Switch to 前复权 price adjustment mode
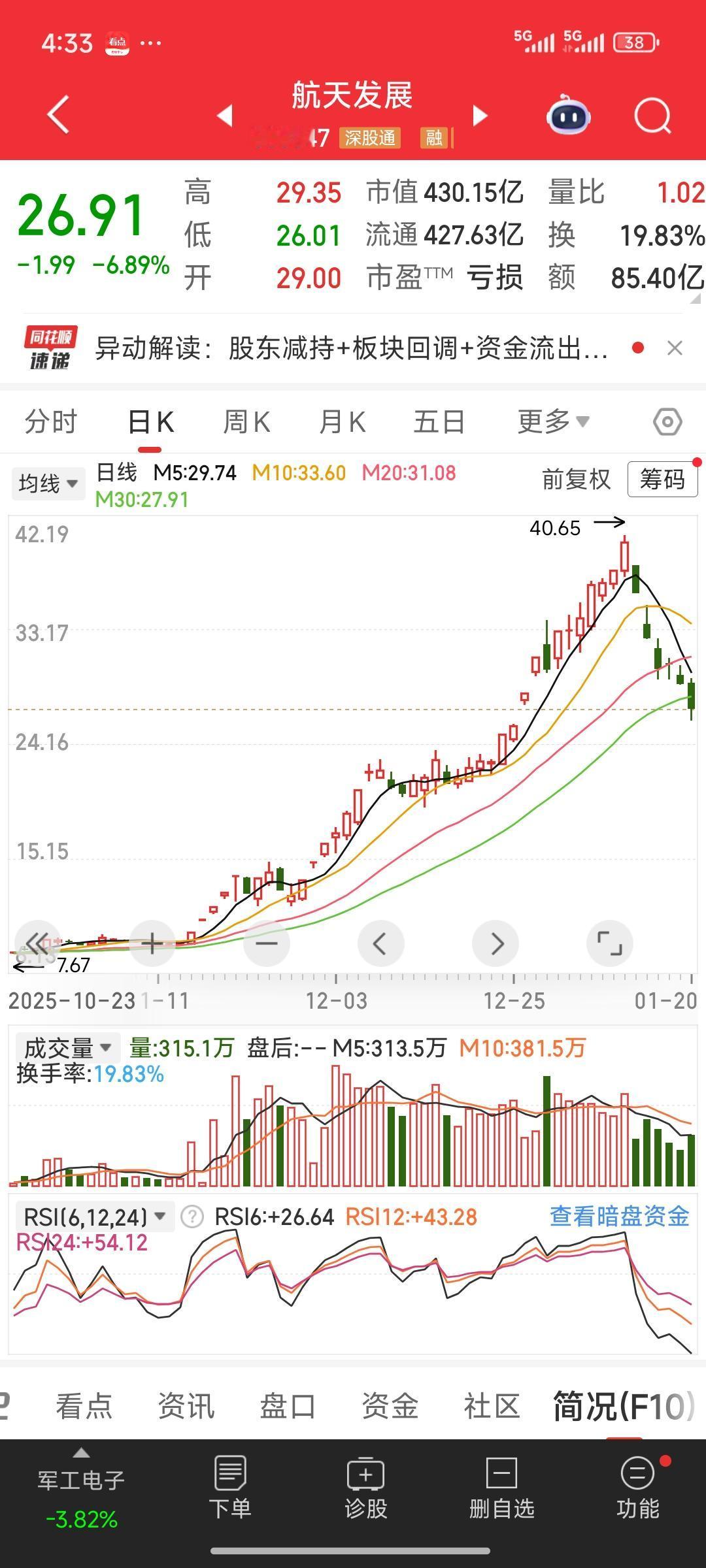The width and height of the screenshot is (706, 1568). pos(575,480)
